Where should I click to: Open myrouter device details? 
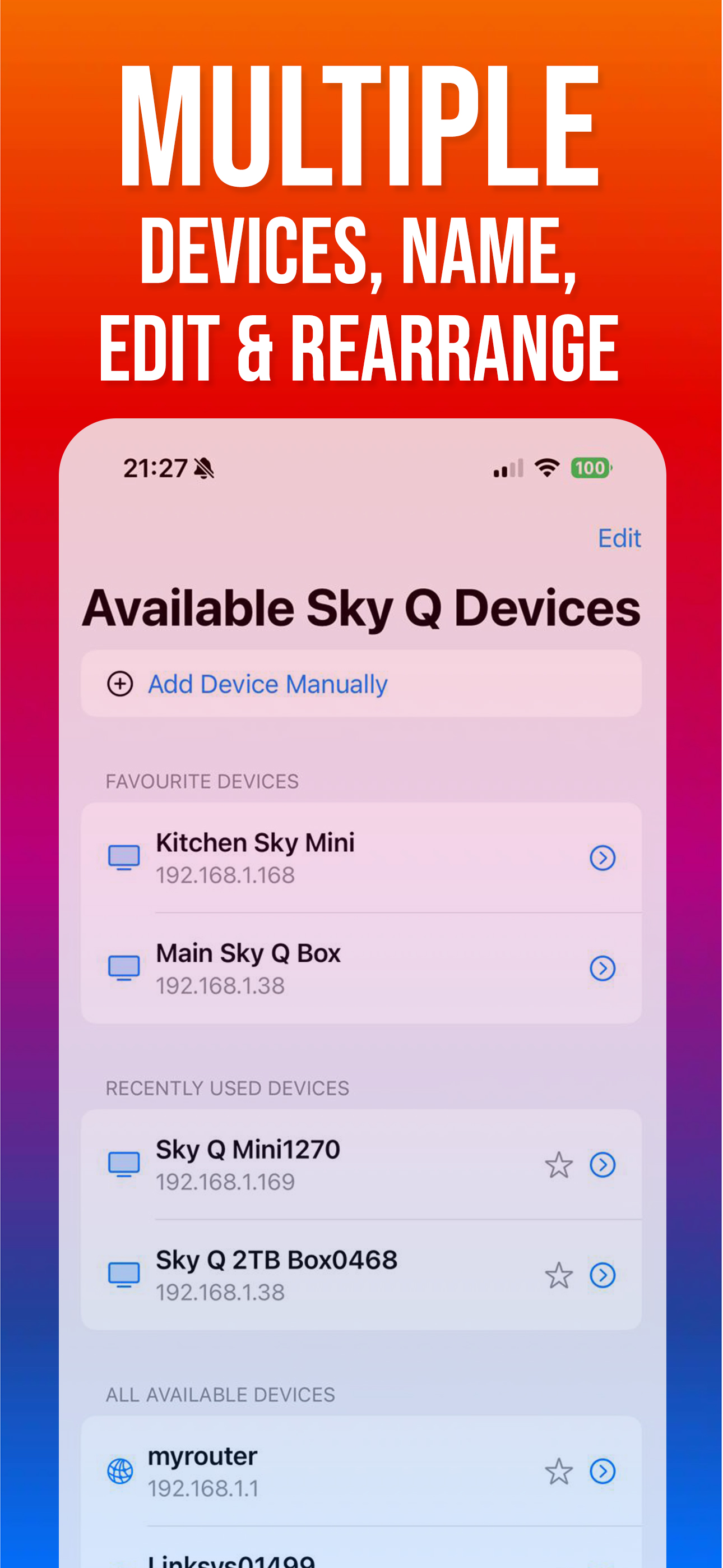click(x=602, y=1471)
